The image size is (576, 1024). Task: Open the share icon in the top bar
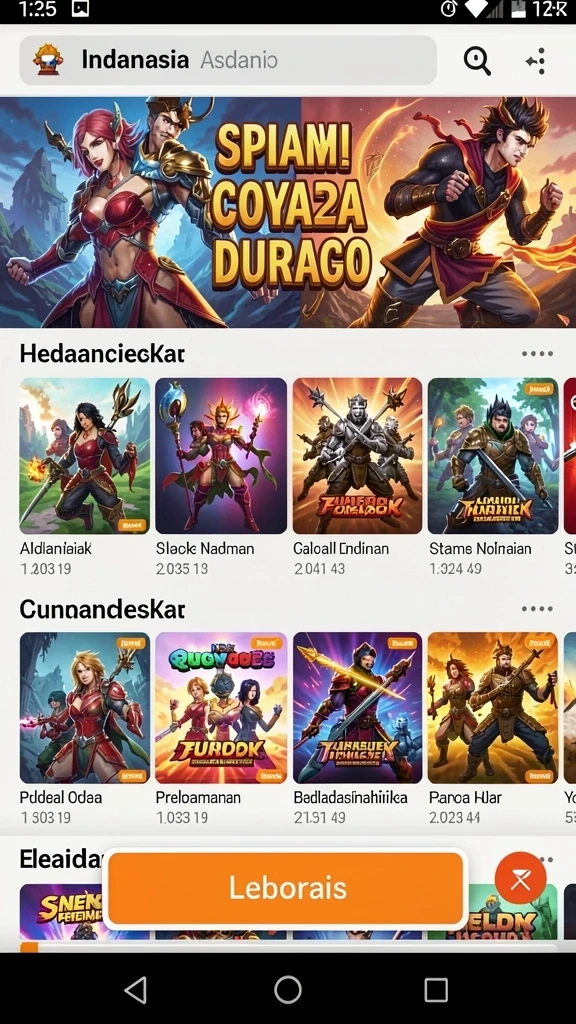[536, 61]
